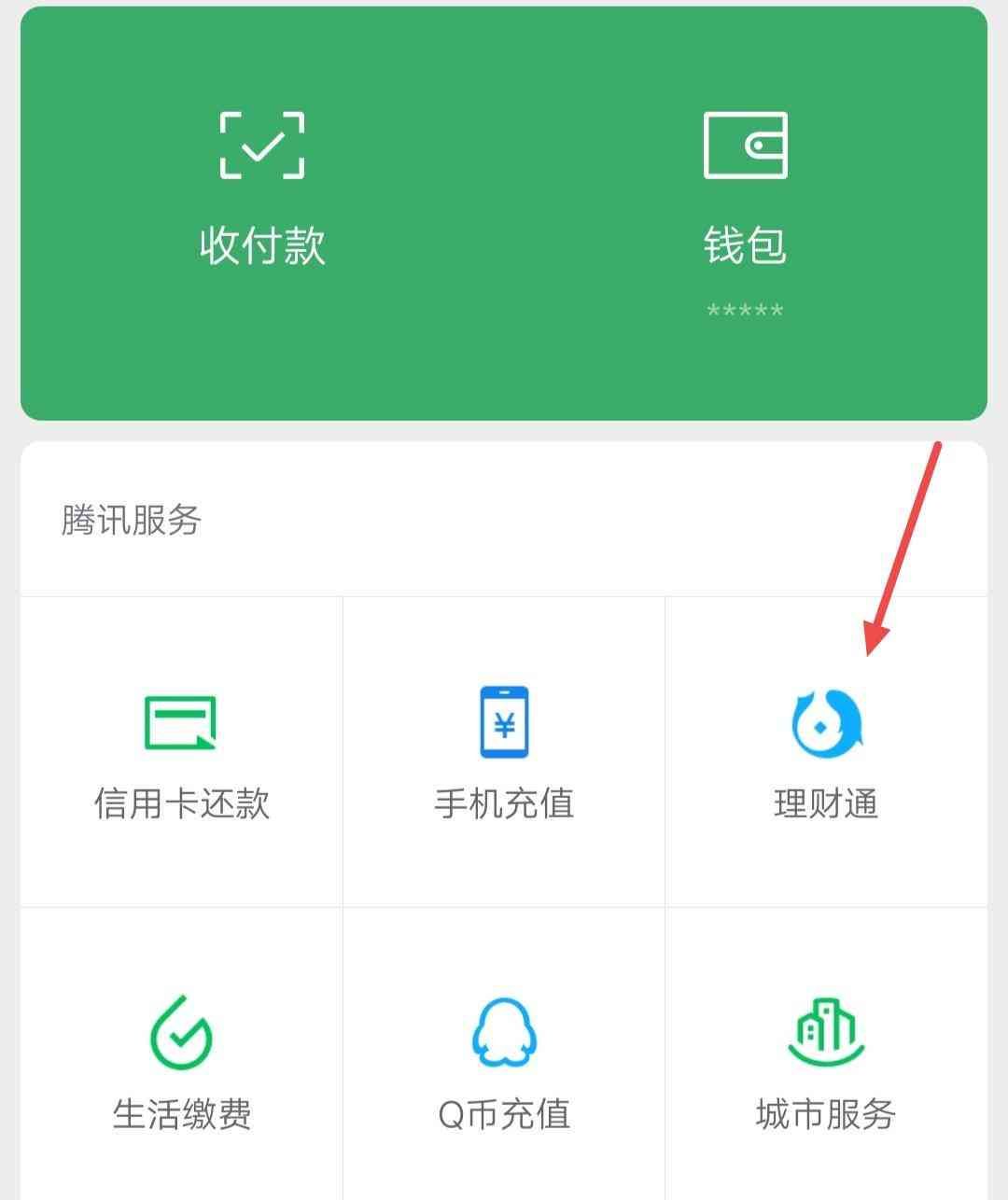Select the 信用卡还款 credit card icon
The image size is (1008, 1200).
(181, 723)
